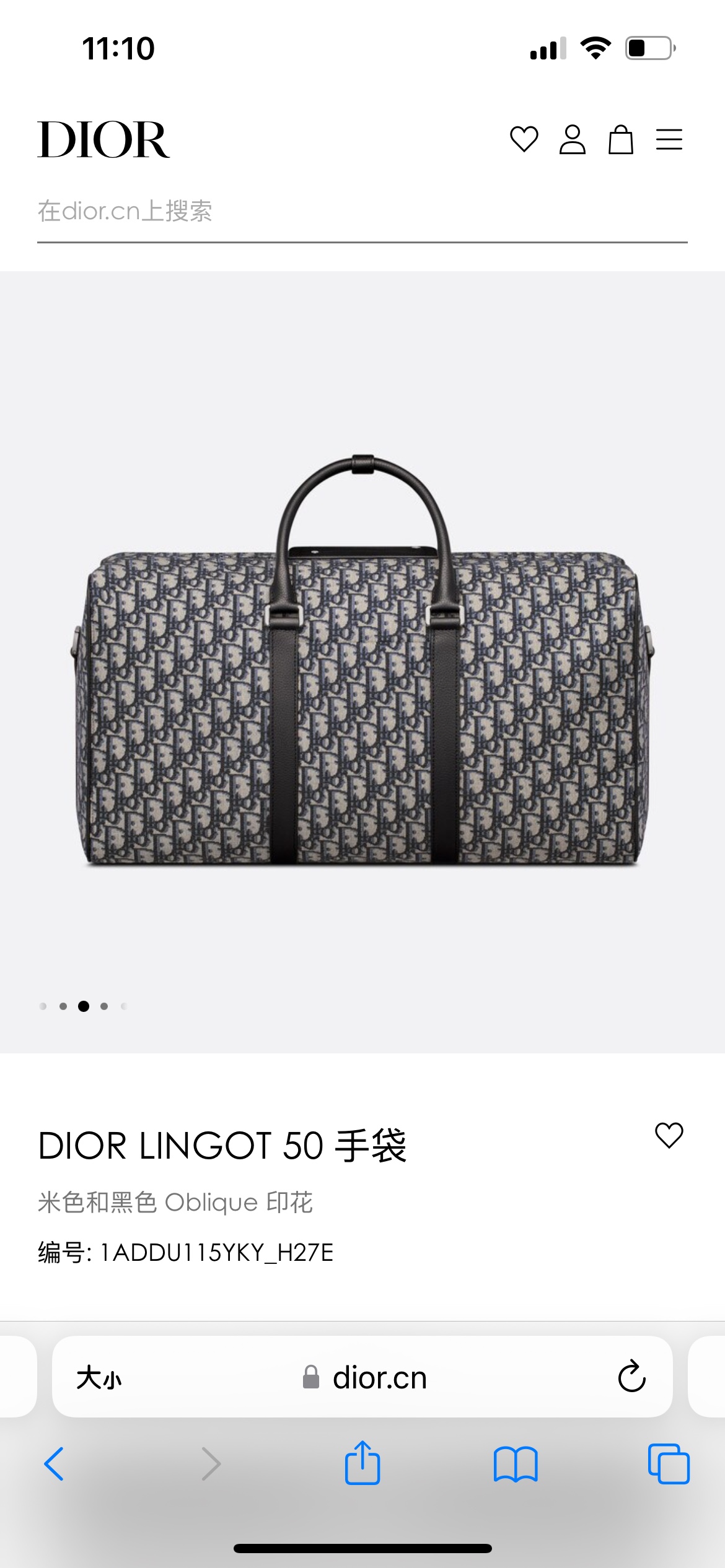Open the hamburger menu
Viewport: 725px width, 1568px height.
(669, 139)
